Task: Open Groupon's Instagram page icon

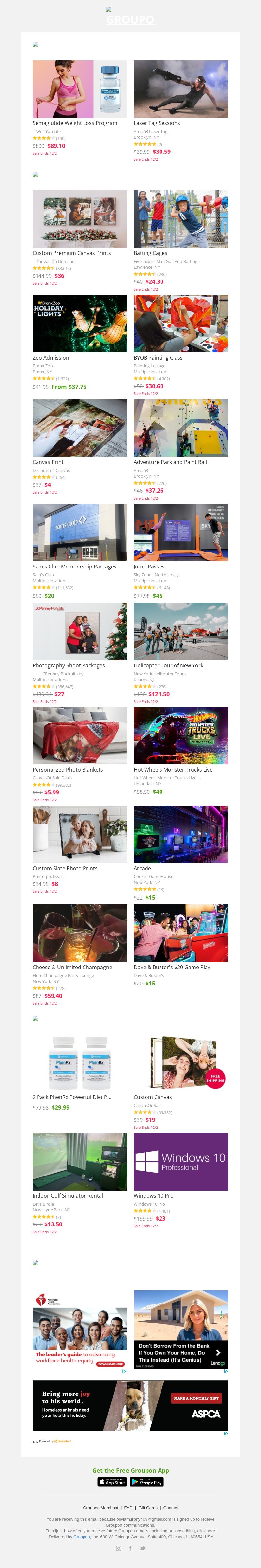Action: [119, 1548]
